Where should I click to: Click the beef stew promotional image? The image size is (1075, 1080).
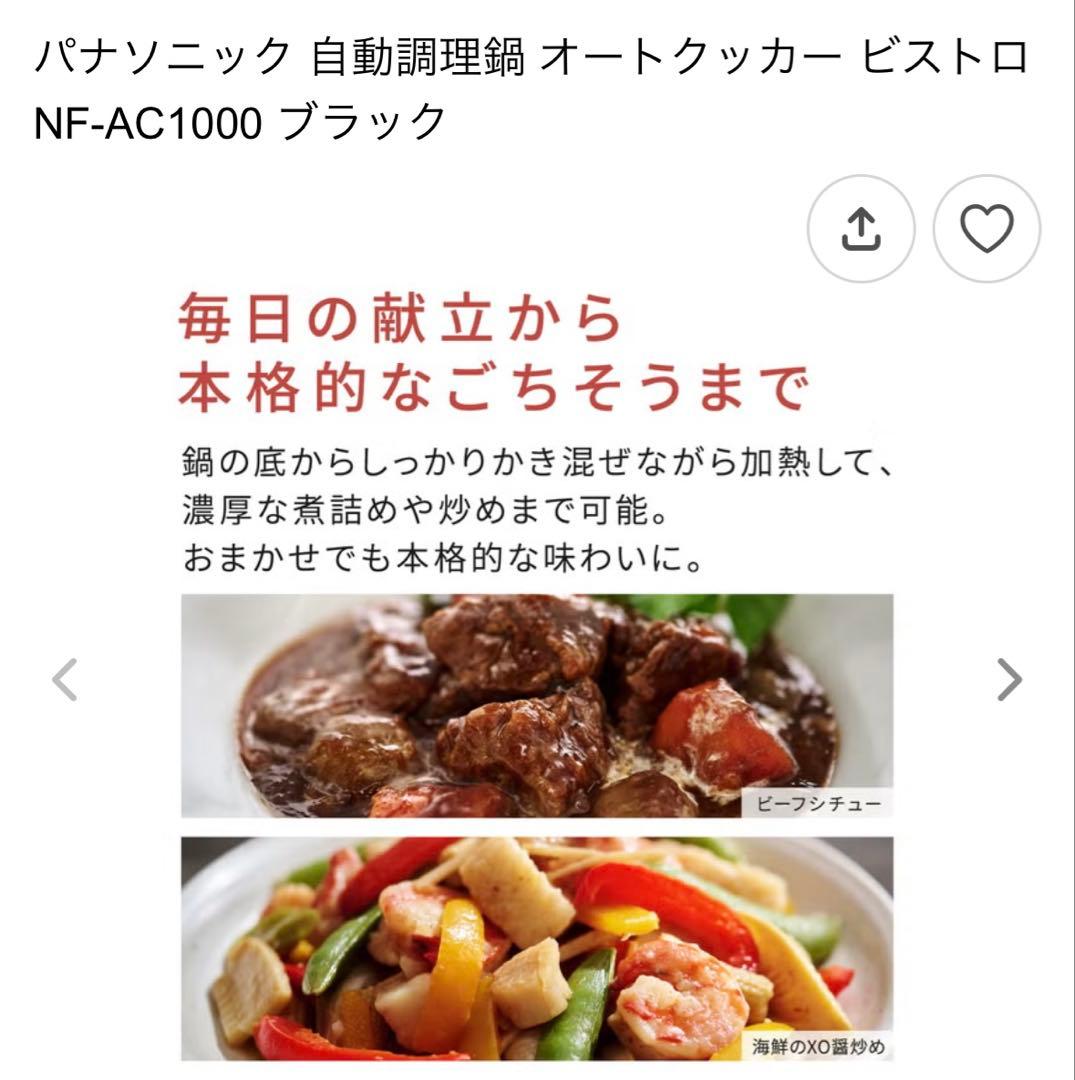(537, 705)
